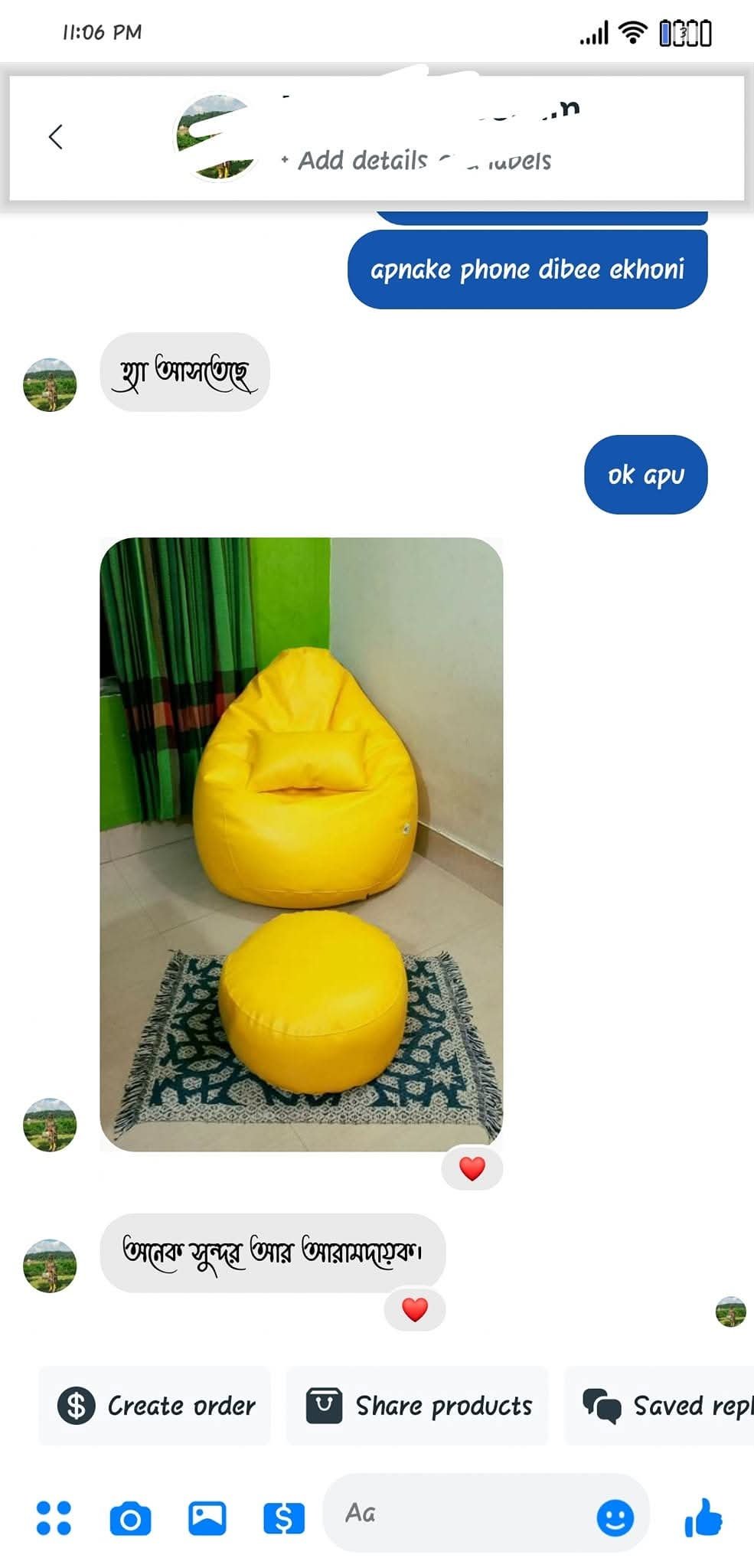Viewport: 754px width, 1568px height.
Task: Tap Add details or labels link
Action: pos(417,161)
